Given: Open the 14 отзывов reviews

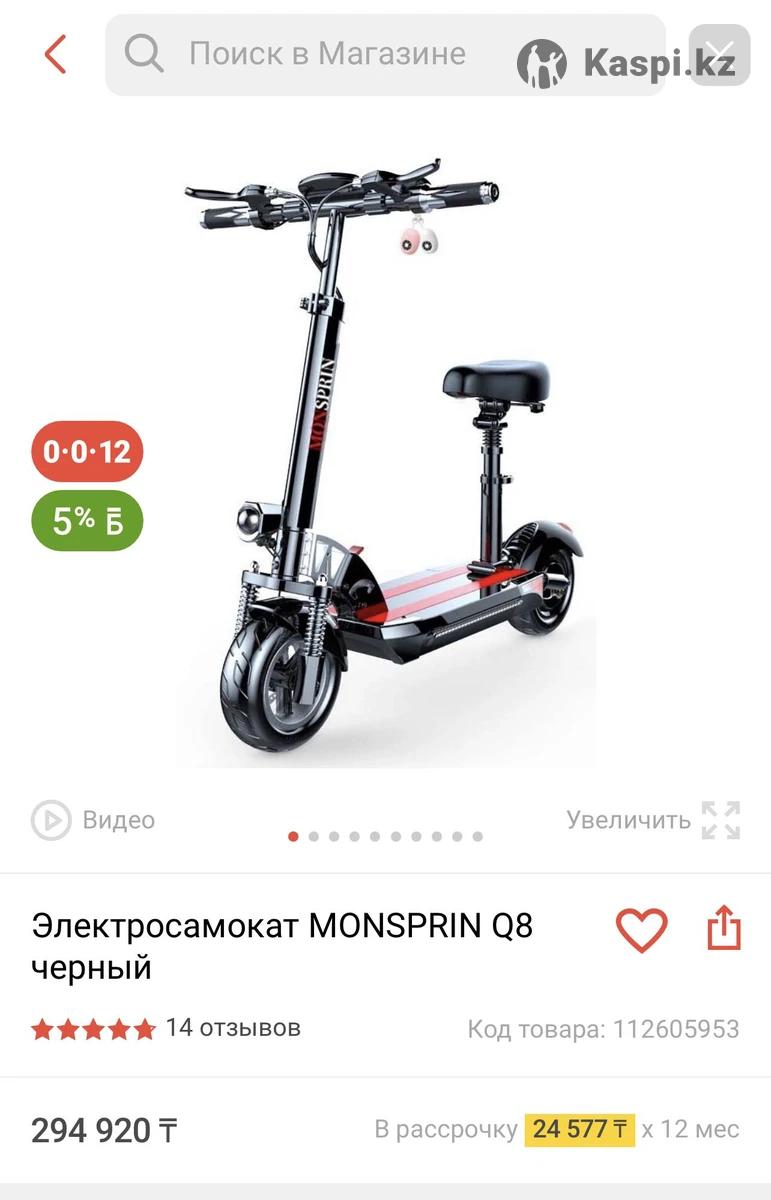Looking at the screenshot, I should point(232,1027).
